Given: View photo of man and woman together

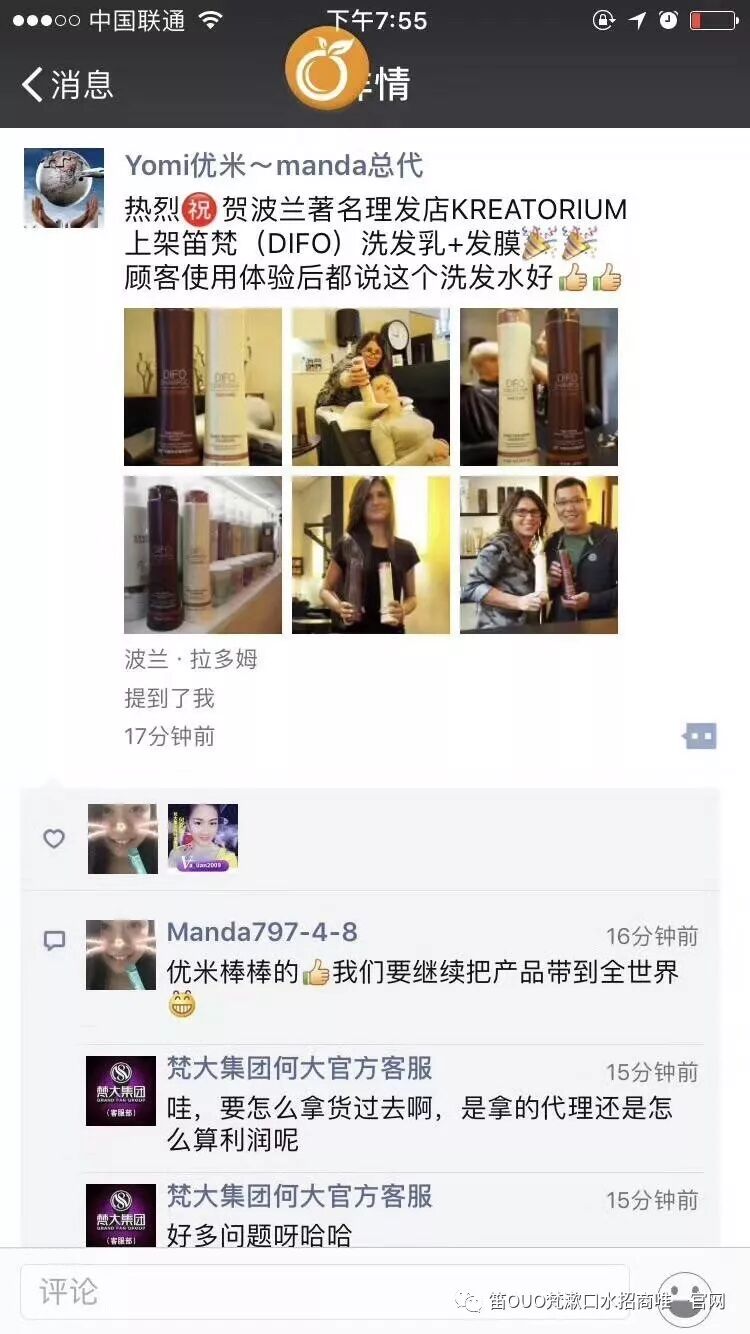Looking at the screenshot, I should point(539,555).
